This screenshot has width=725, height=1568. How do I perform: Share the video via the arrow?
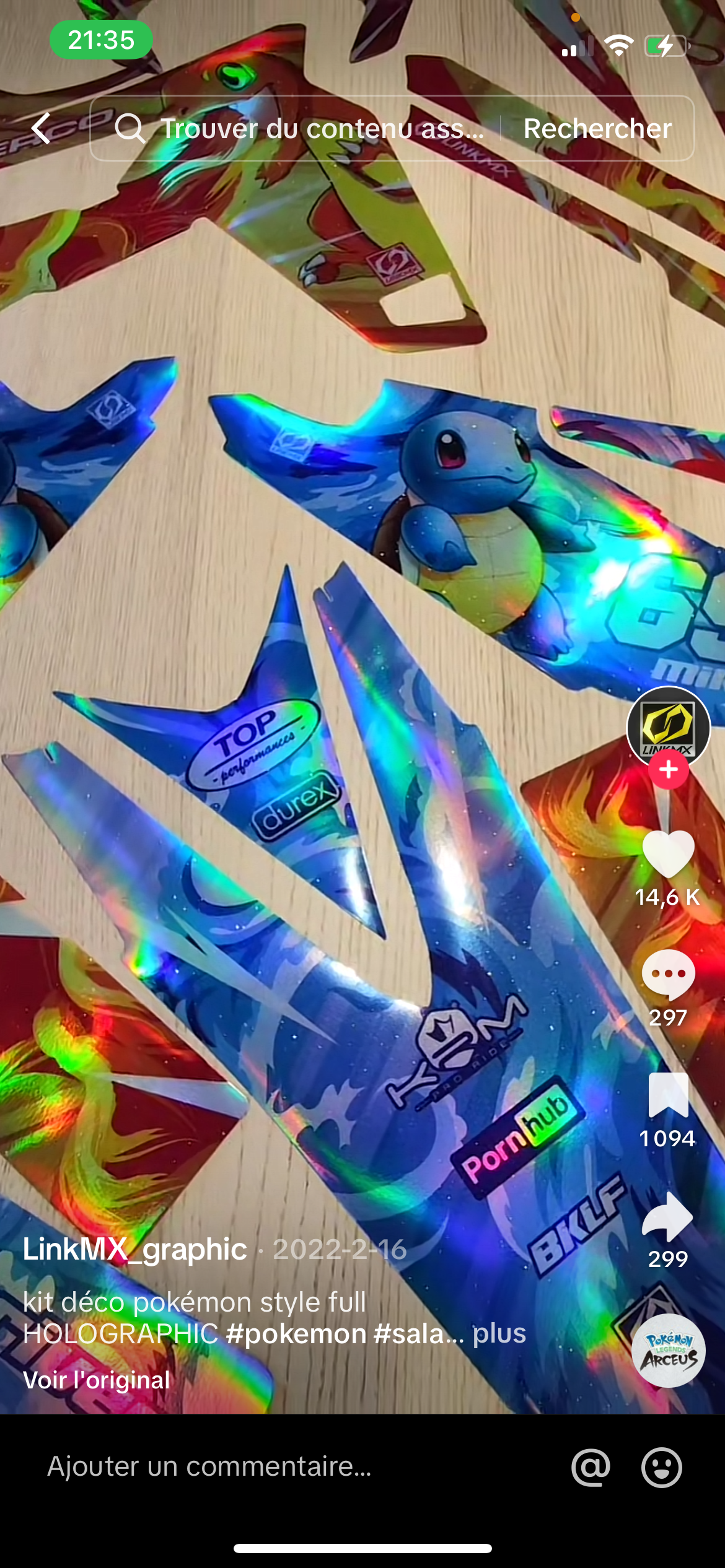[667, 1216]
